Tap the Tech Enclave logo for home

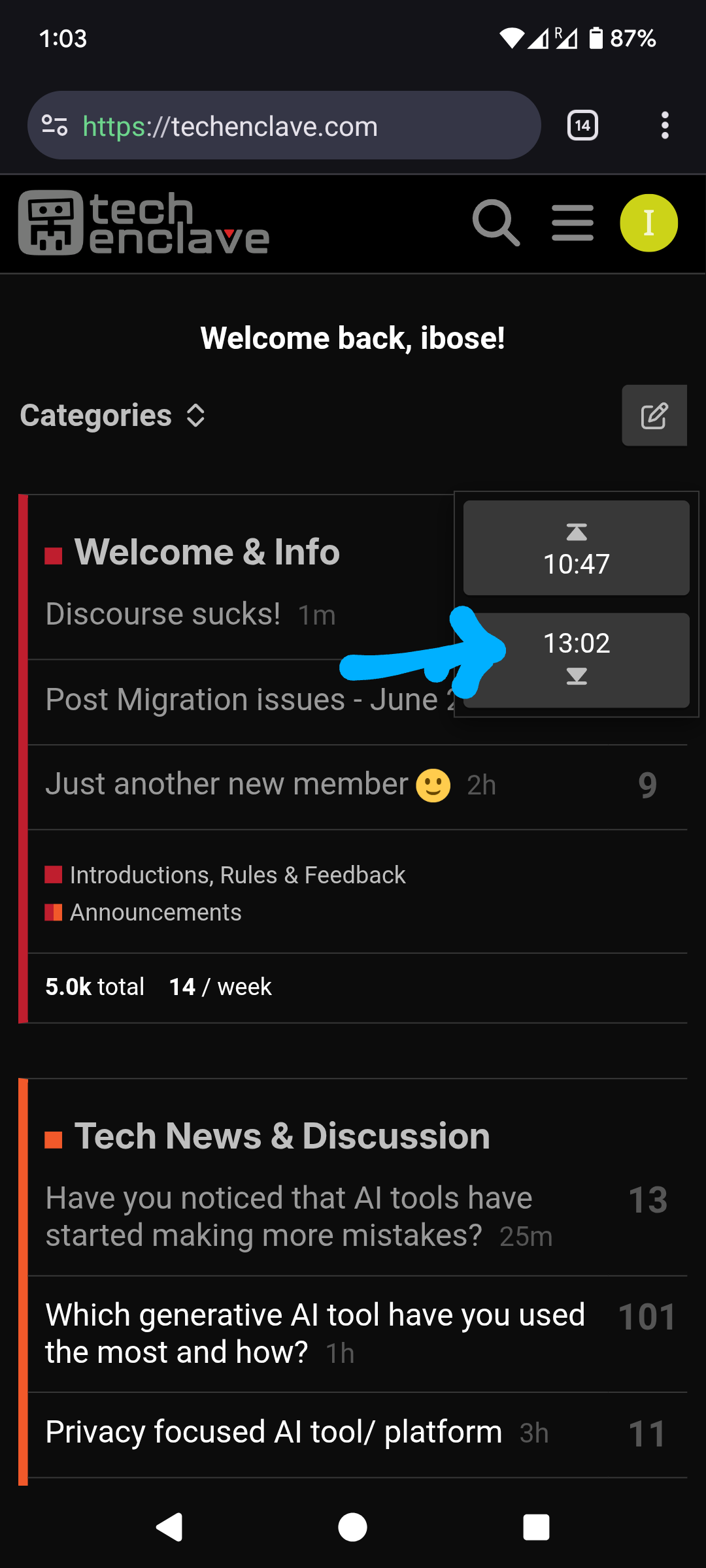point(144,223)
